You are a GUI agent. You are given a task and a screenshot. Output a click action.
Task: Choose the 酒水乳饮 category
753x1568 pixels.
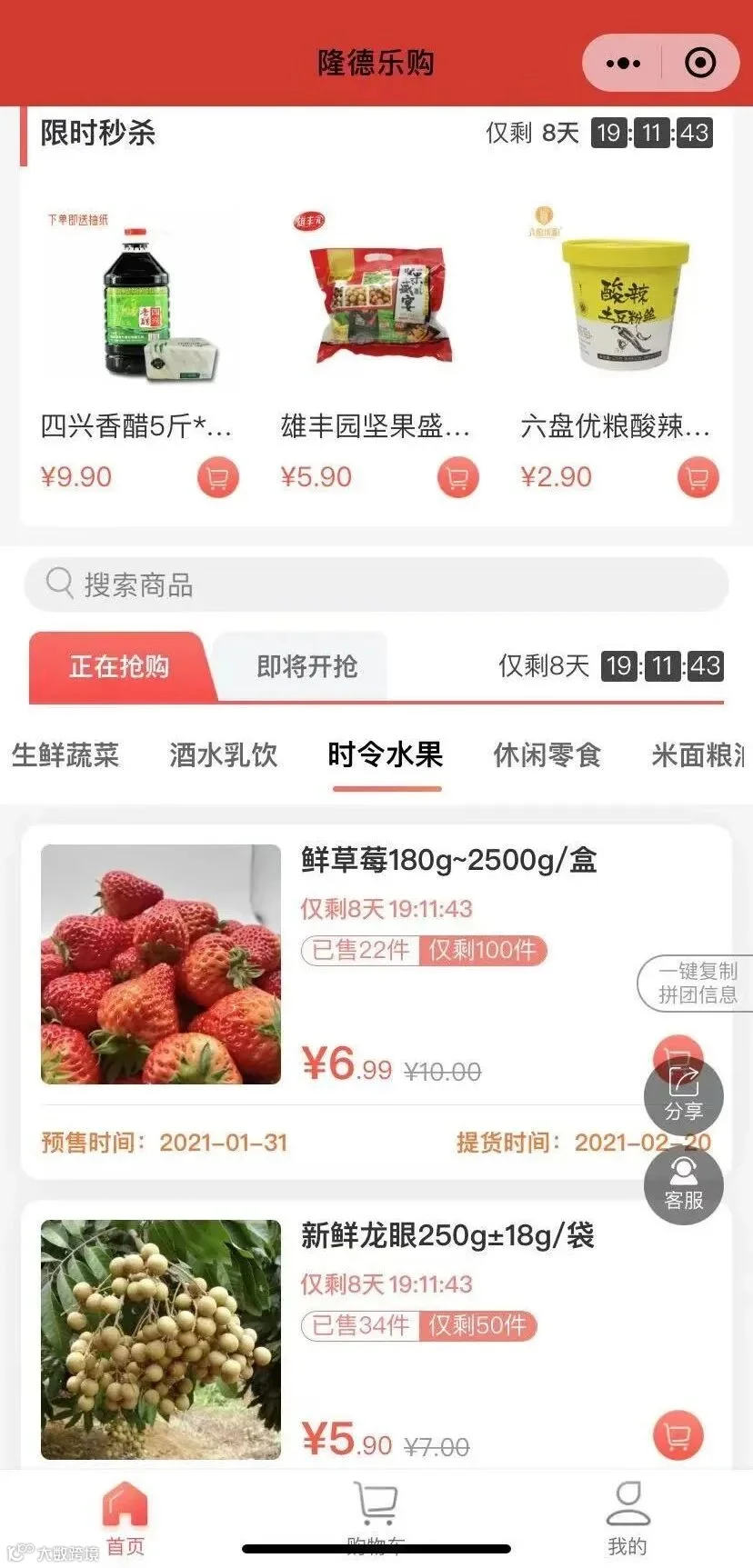point(223,754)
